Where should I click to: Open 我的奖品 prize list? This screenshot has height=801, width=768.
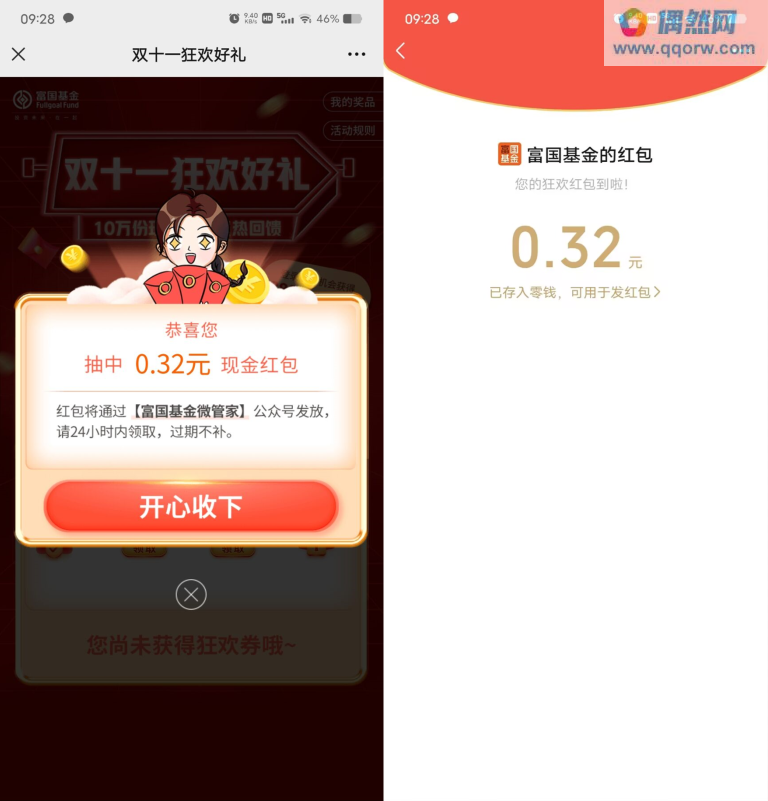click(x=350, y=103)
